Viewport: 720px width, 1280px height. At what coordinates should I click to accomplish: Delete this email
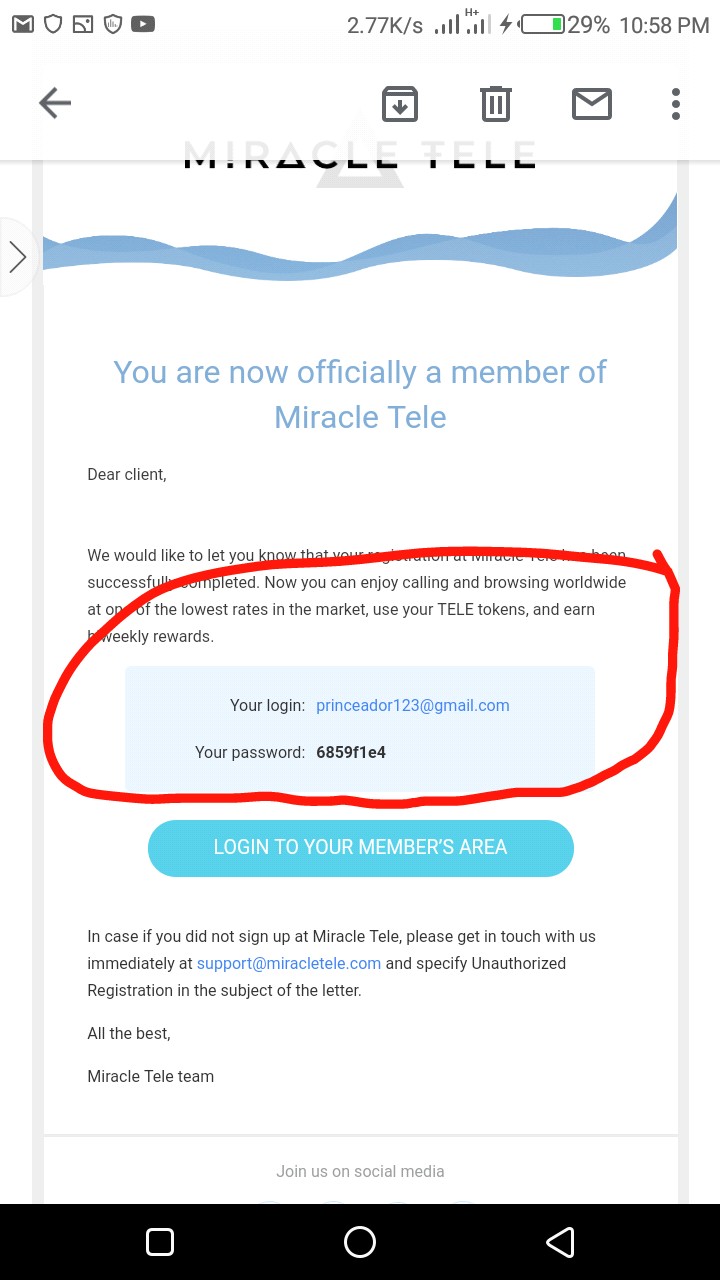(x=496, y=103)
